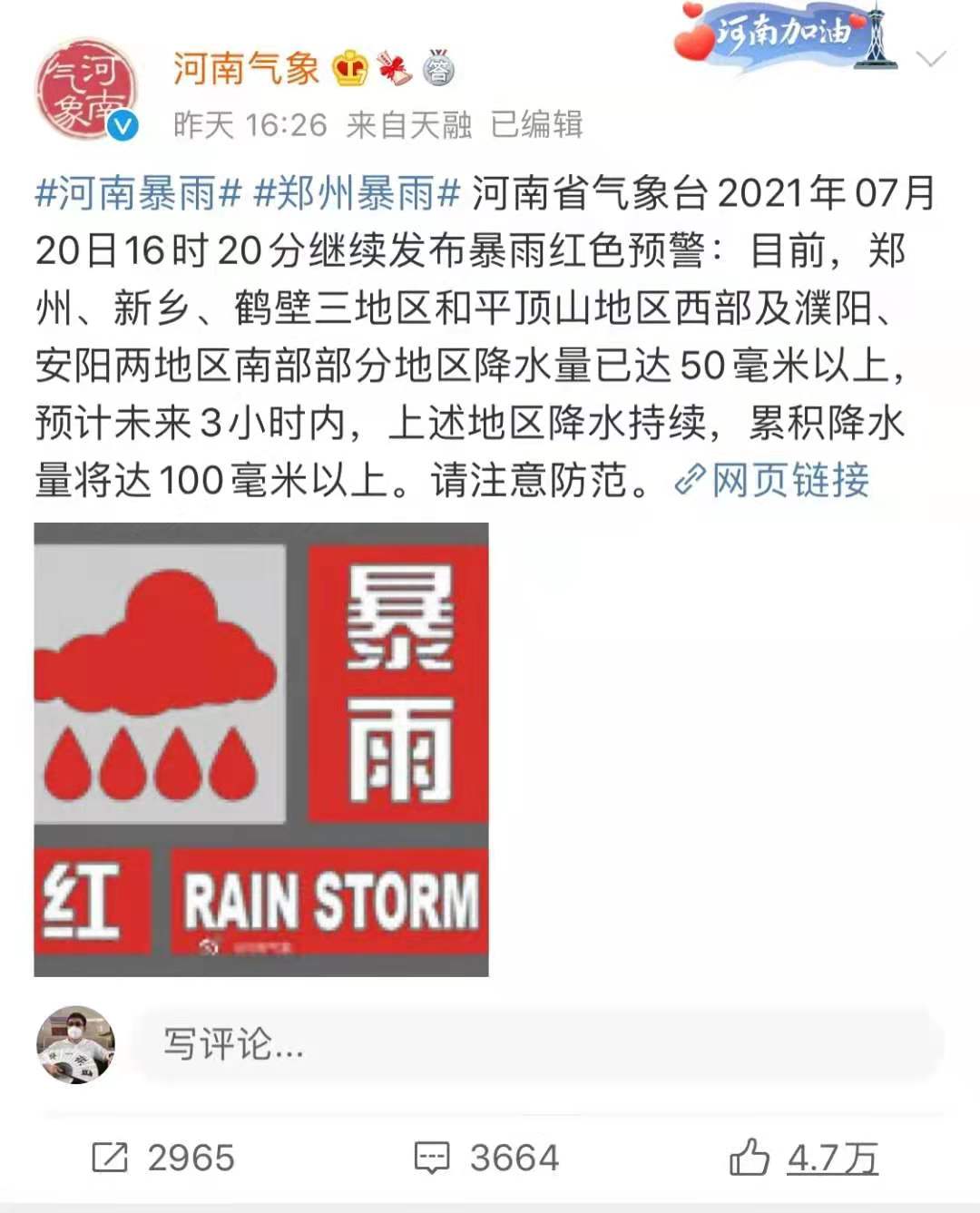View the 暴雨 red warning image
The height and width of the screenshot is (1213, 980).
pyautogui.click(x=261, y=749)
